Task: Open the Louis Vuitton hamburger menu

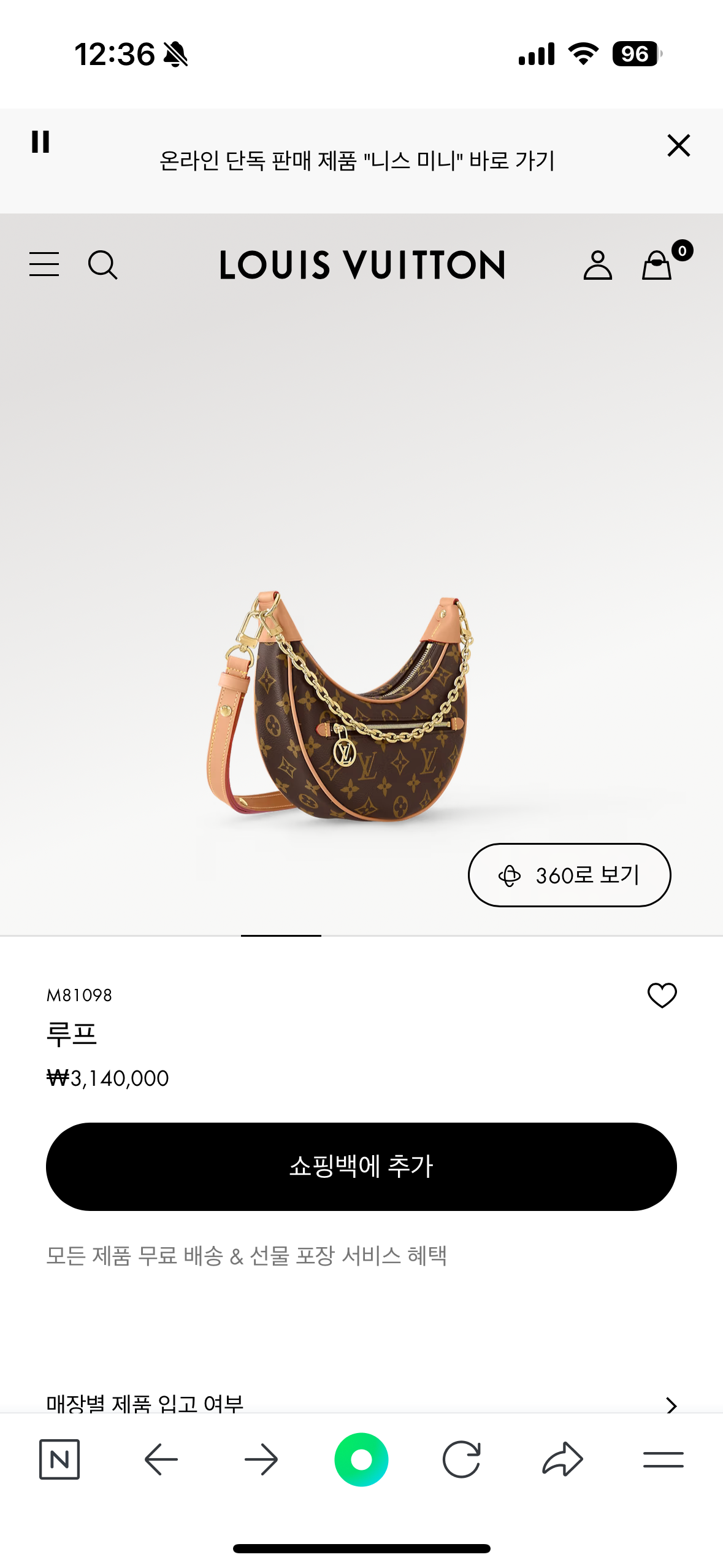Action: [x=44, y=264]
